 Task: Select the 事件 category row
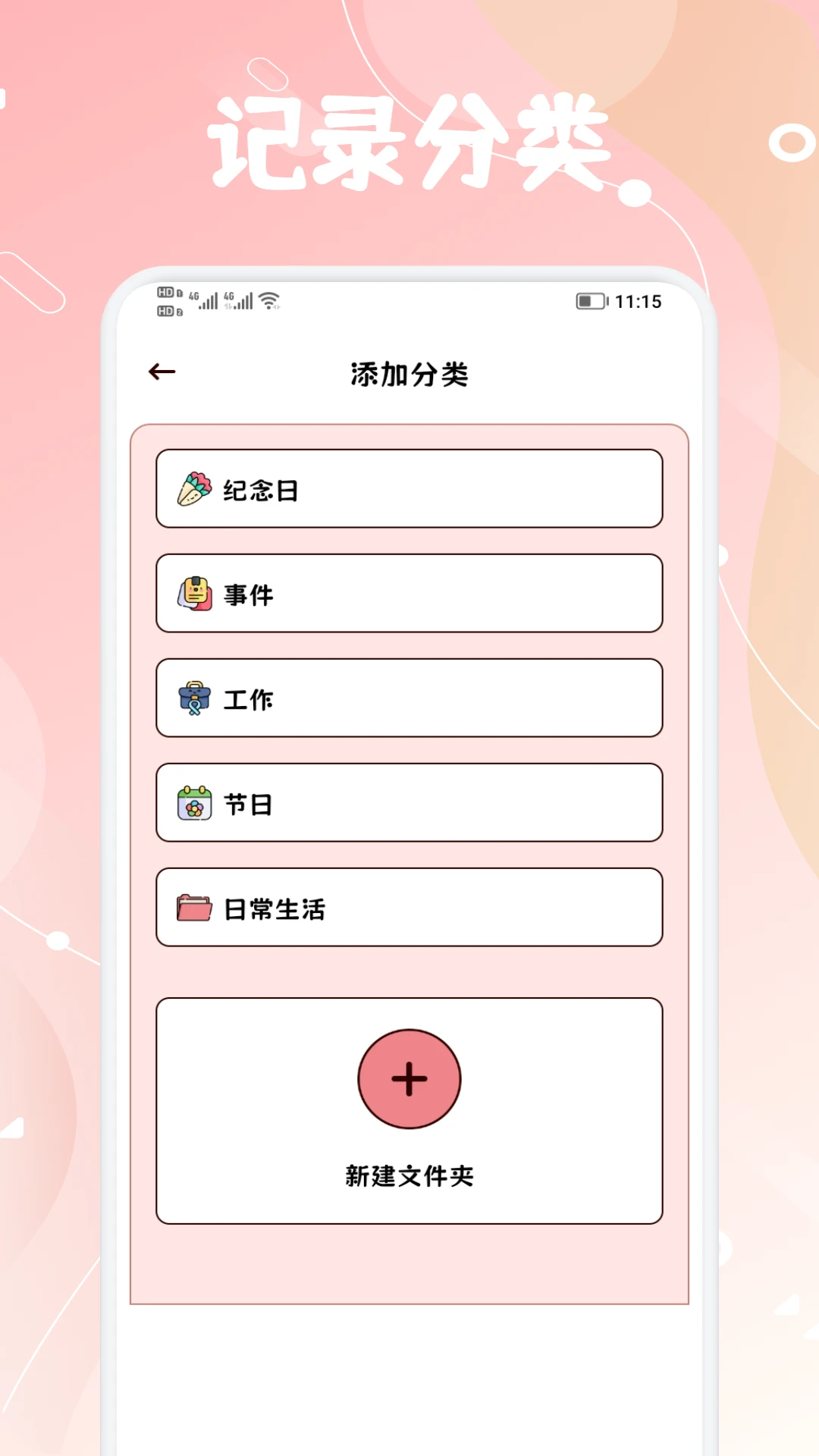pyautogui.click(x=409, y=593)
